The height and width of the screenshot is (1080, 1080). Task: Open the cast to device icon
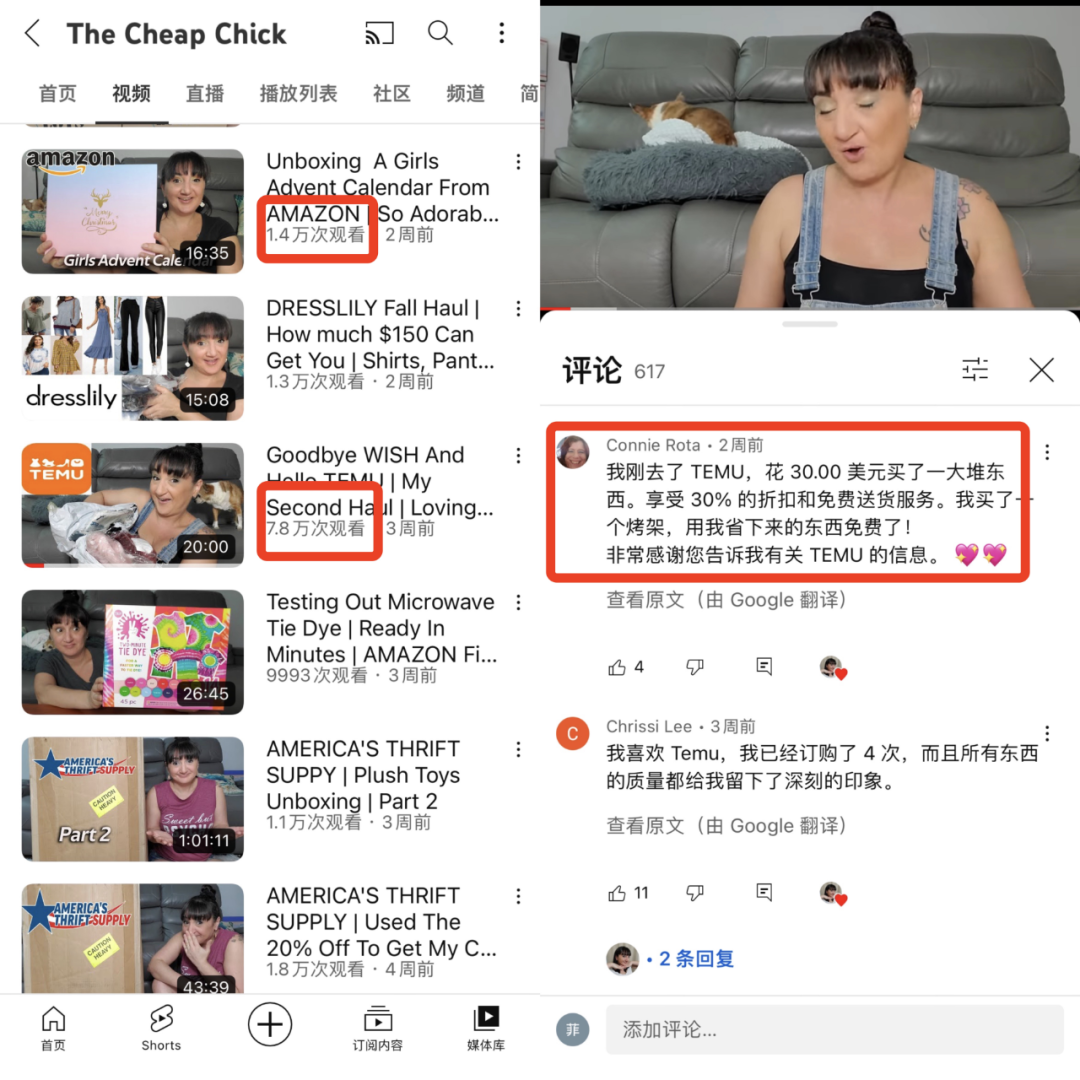tap(379, 34)
